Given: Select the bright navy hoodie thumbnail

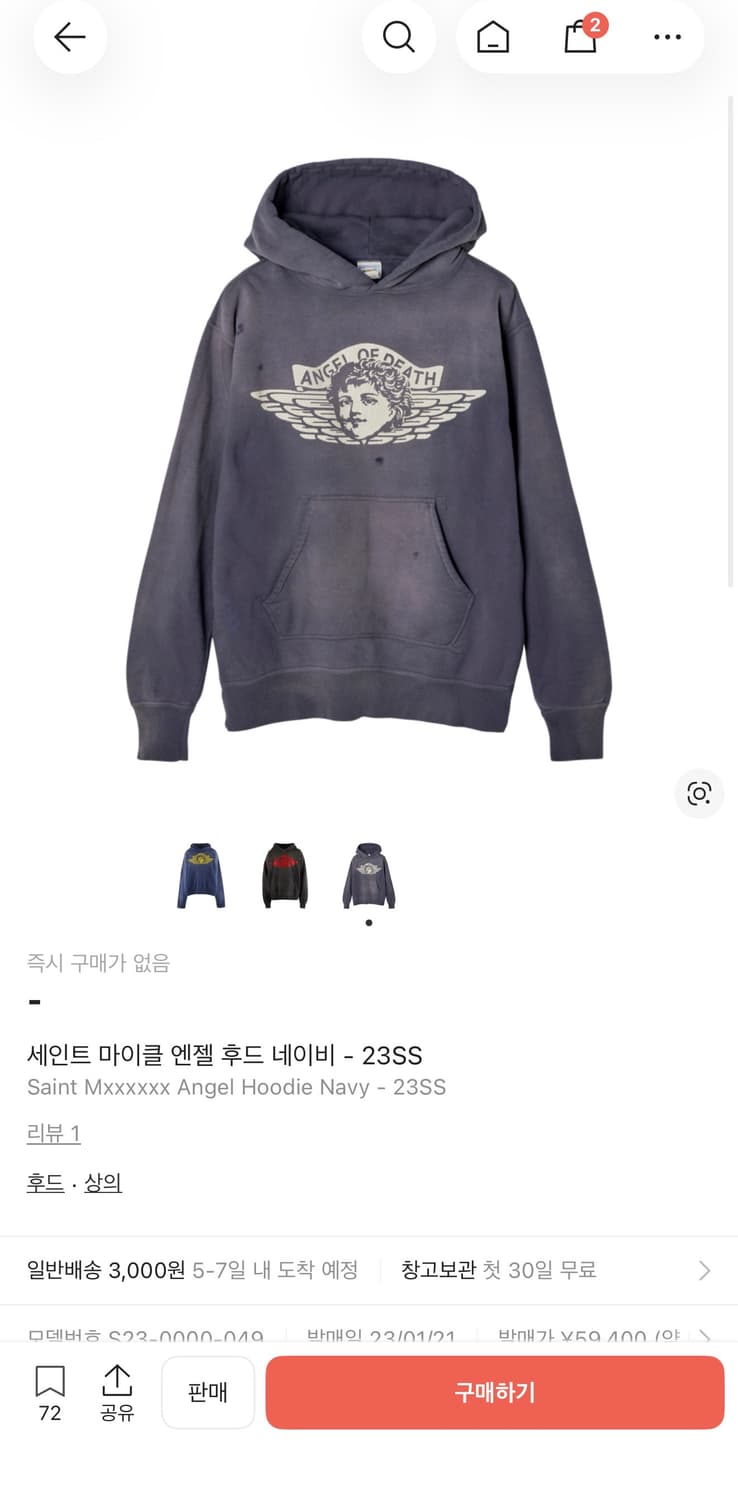Looking at the screenshot, I should click(x=200, y=875).
